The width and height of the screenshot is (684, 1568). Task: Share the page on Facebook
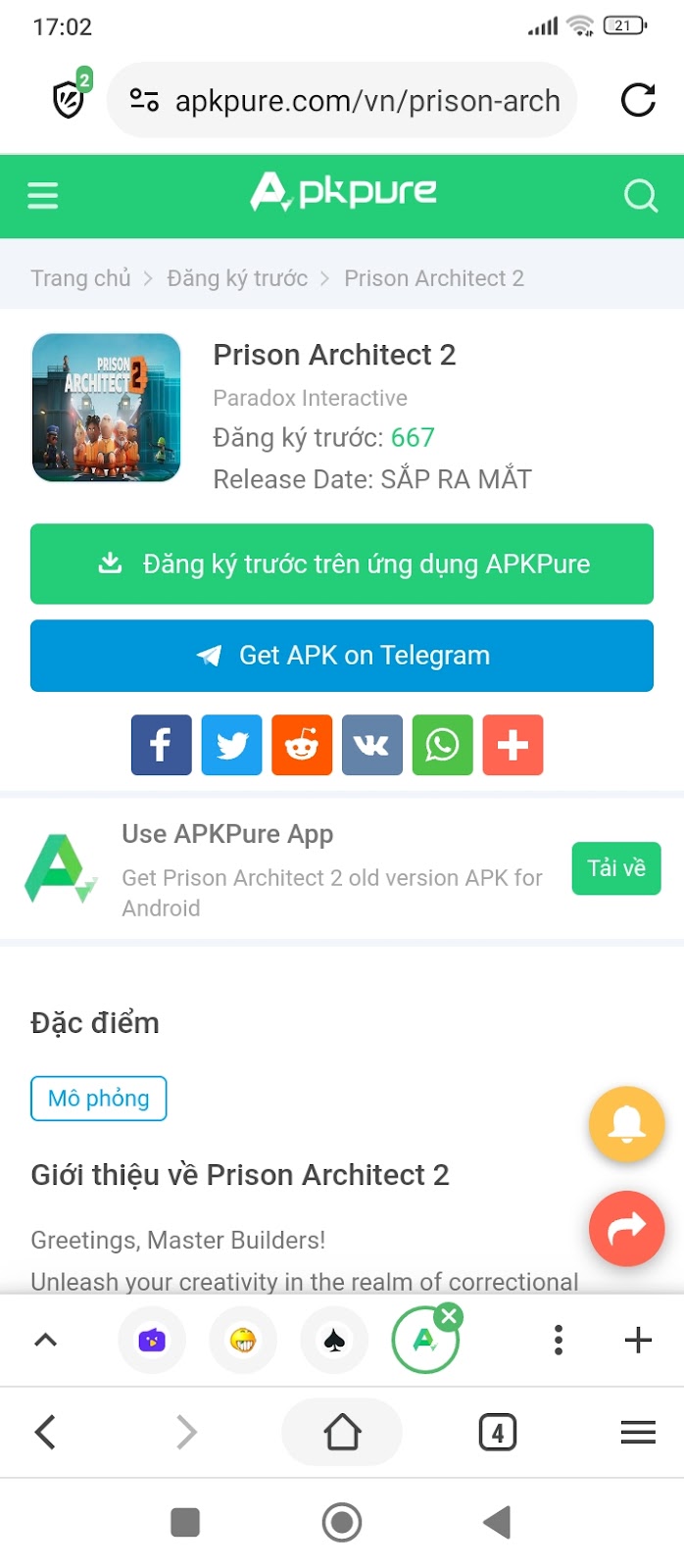[162, 746]
